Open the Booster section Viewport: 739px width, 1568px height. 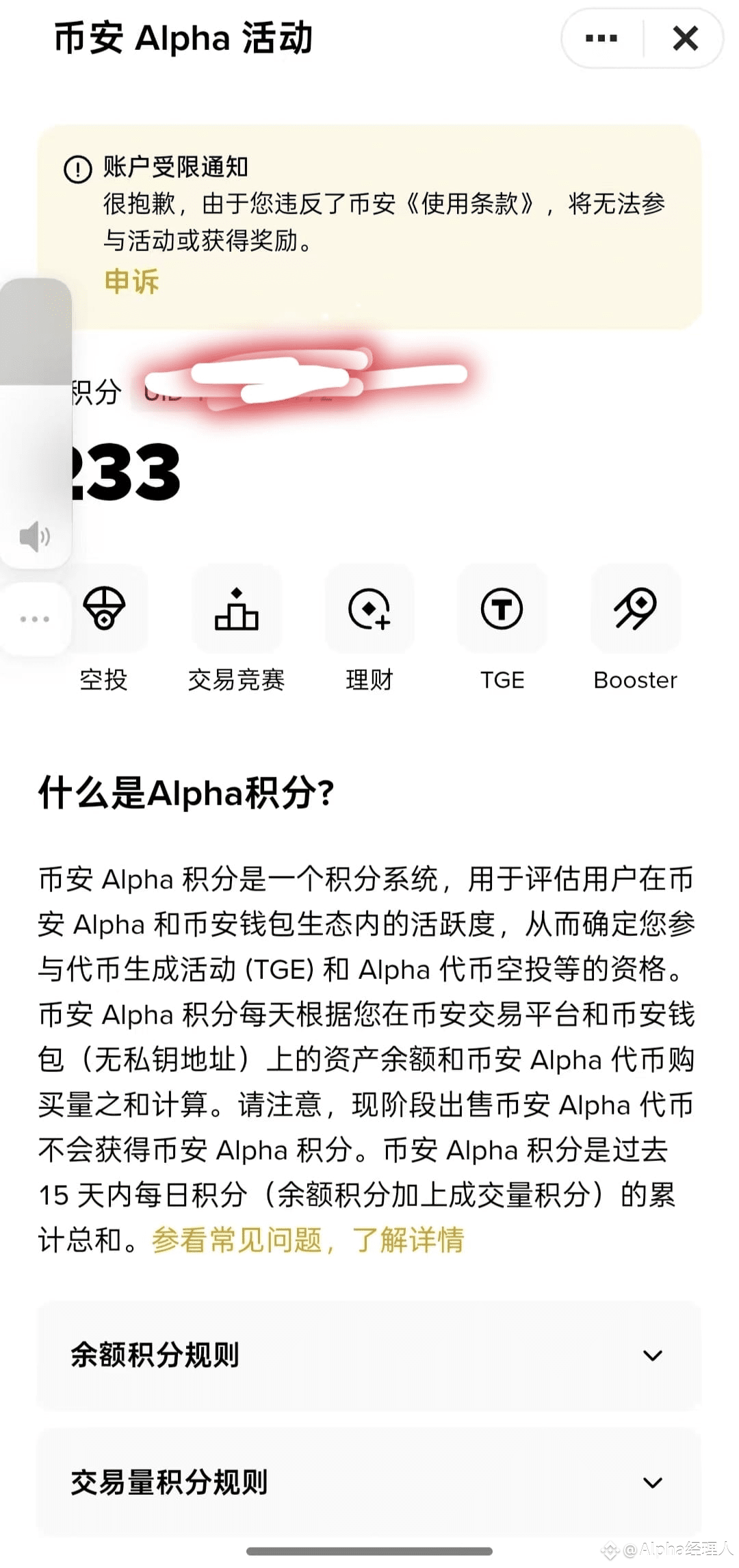coord(635,609)
